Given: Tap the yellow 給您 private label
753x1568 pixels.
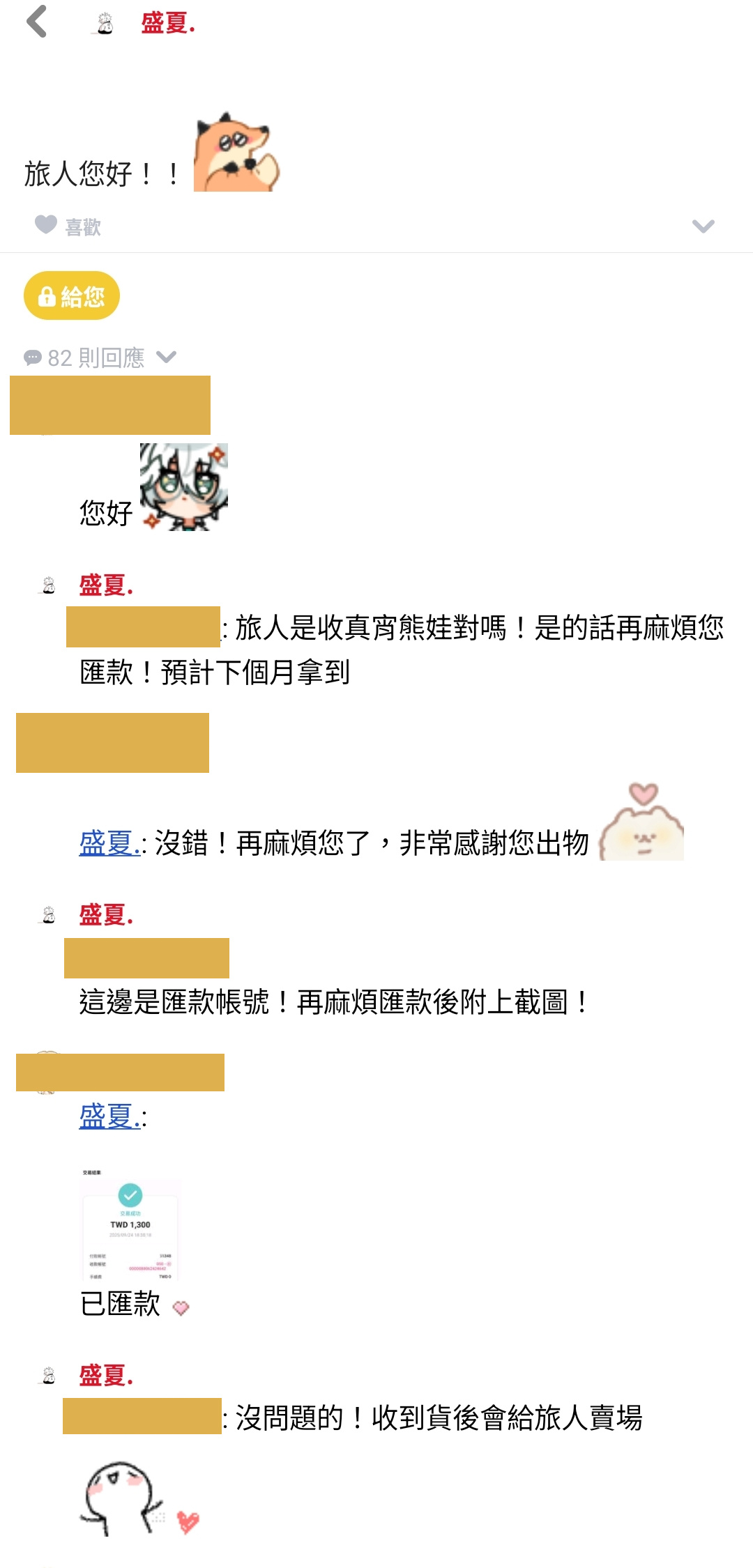Looking at the screenshot, I should 72,295.
